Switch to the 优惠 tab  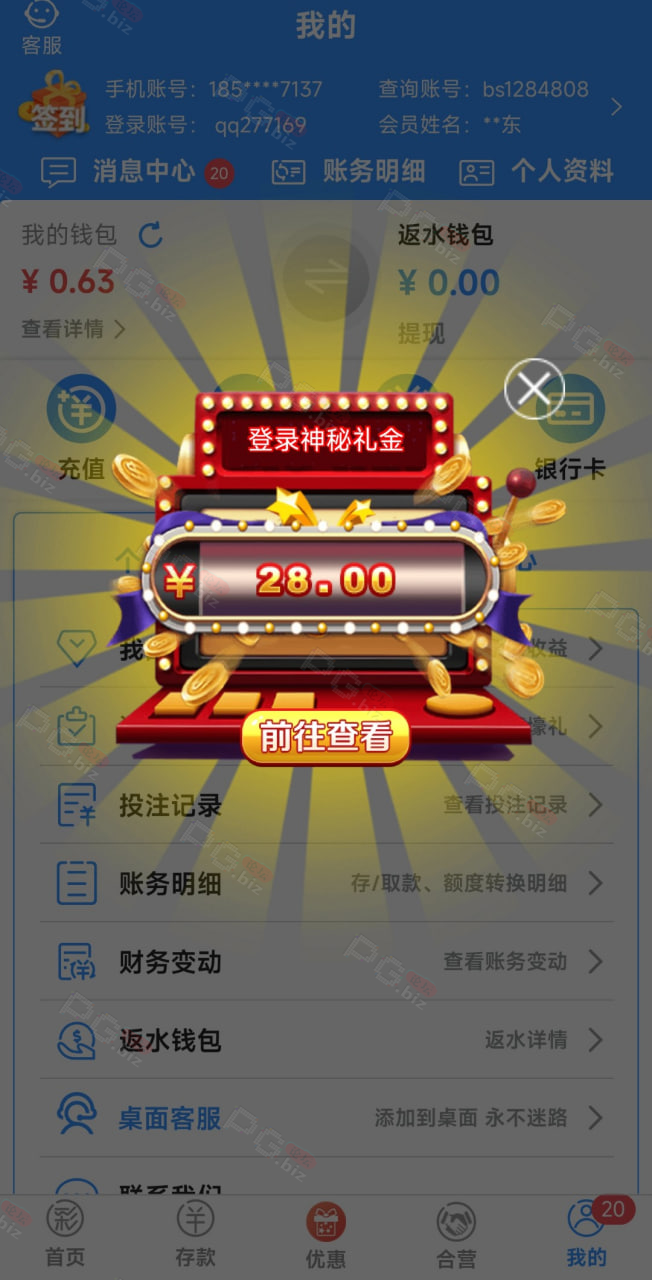326,1236
